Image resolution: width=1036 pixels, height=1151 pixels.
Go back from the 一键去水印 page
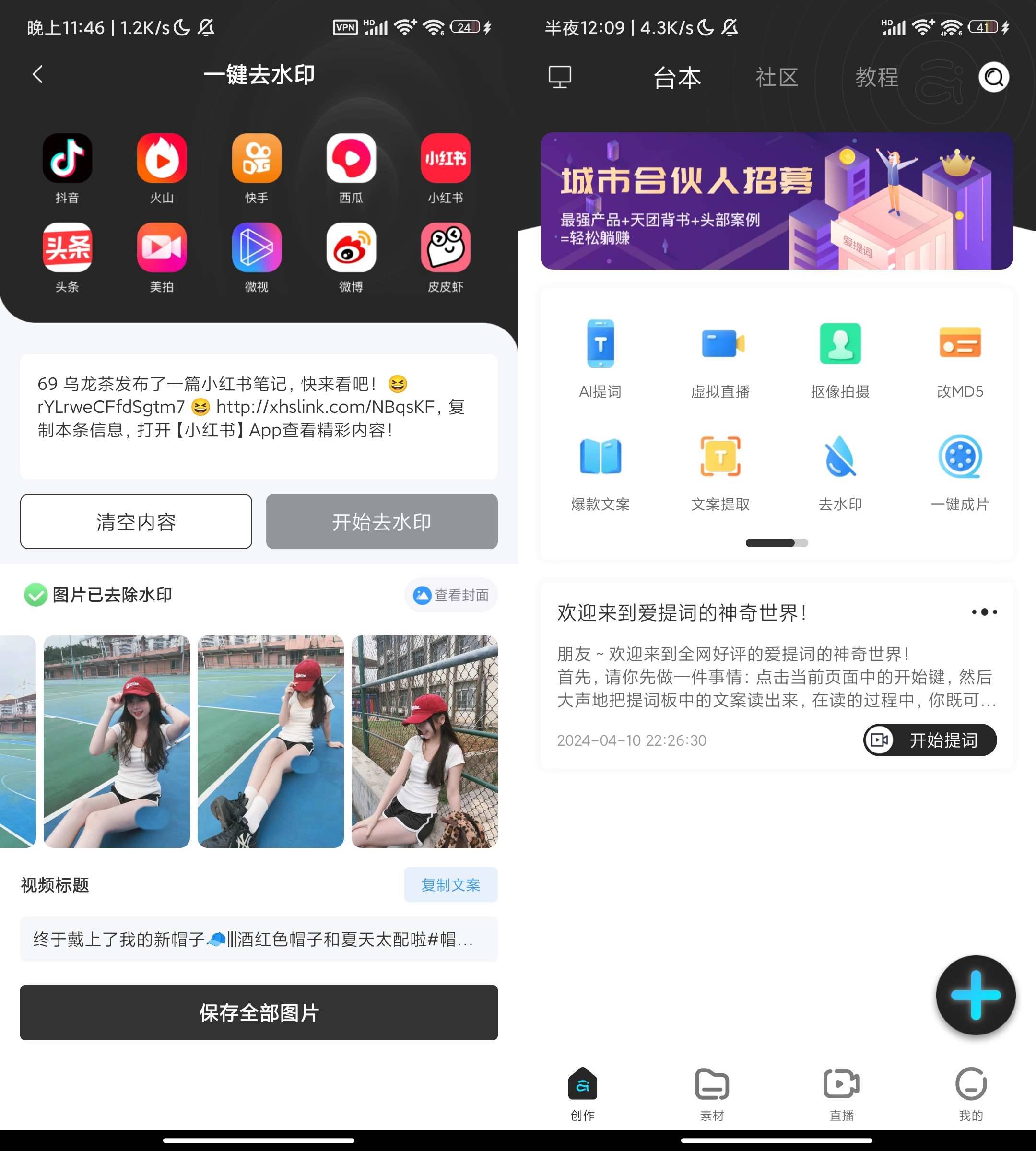click(37, 74)
